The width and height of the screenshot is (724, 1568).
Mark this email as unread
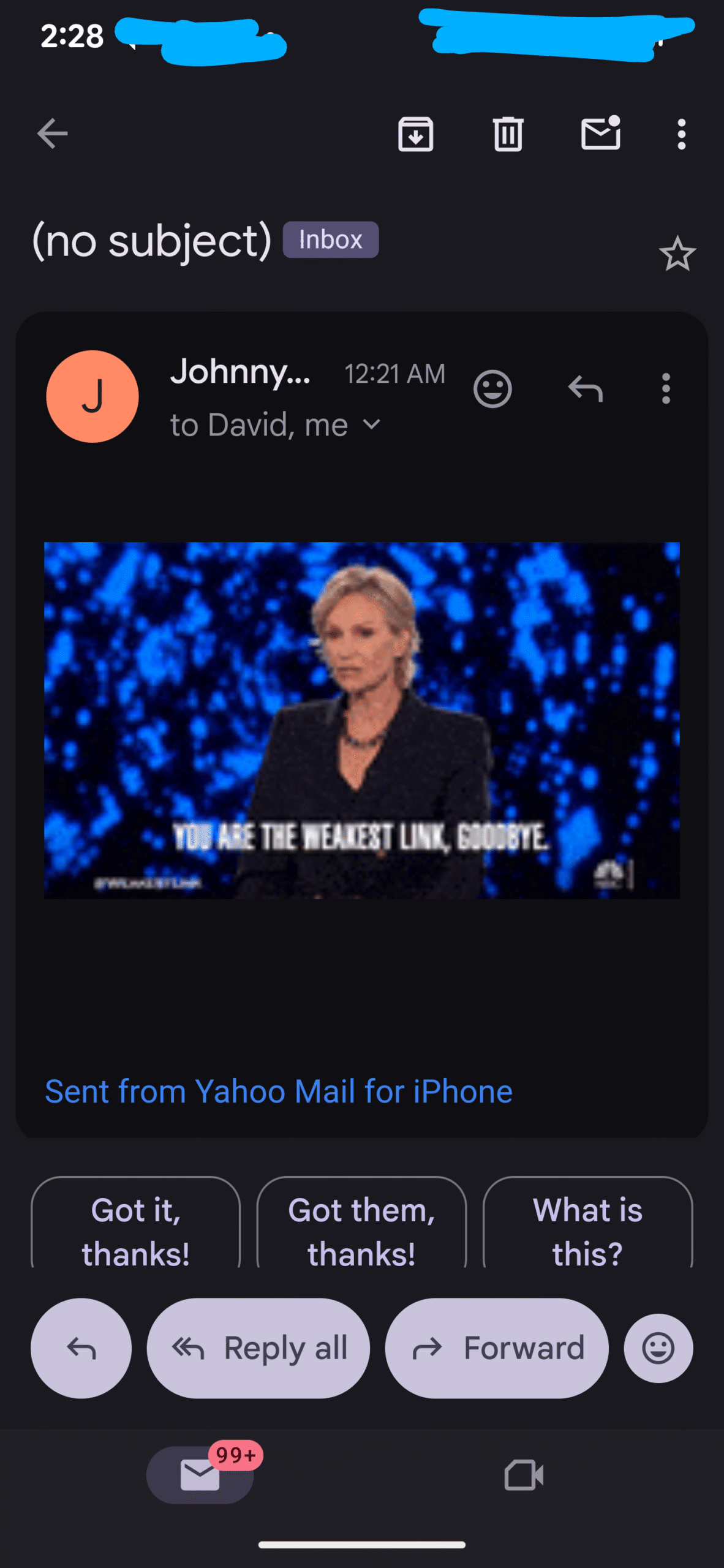[600, 134]
